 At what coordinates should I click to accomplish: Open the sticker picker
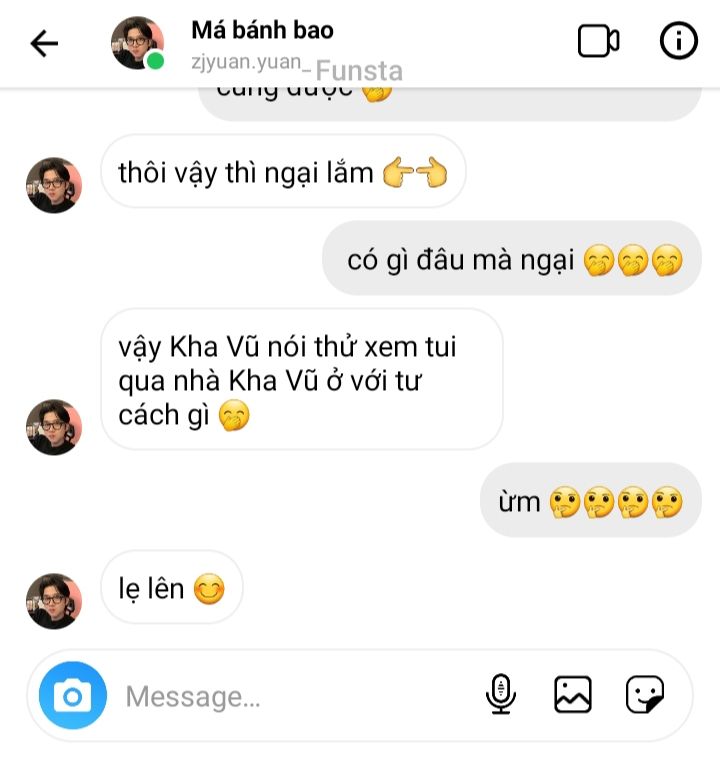(645, 695)
